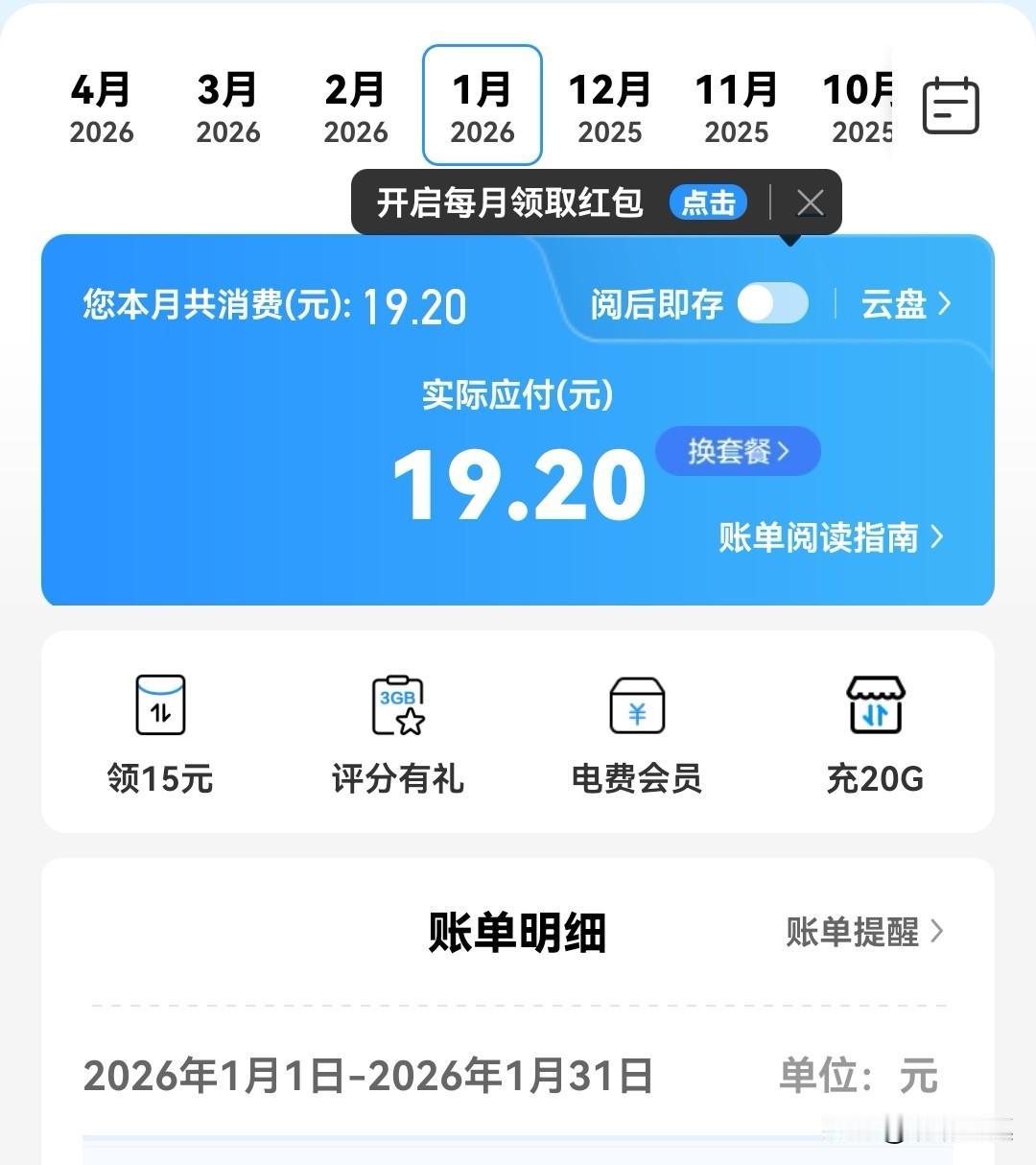The image size is (1036, 1165).
Task: Select the 2月 2026 month tab
Action: [356, 106]
